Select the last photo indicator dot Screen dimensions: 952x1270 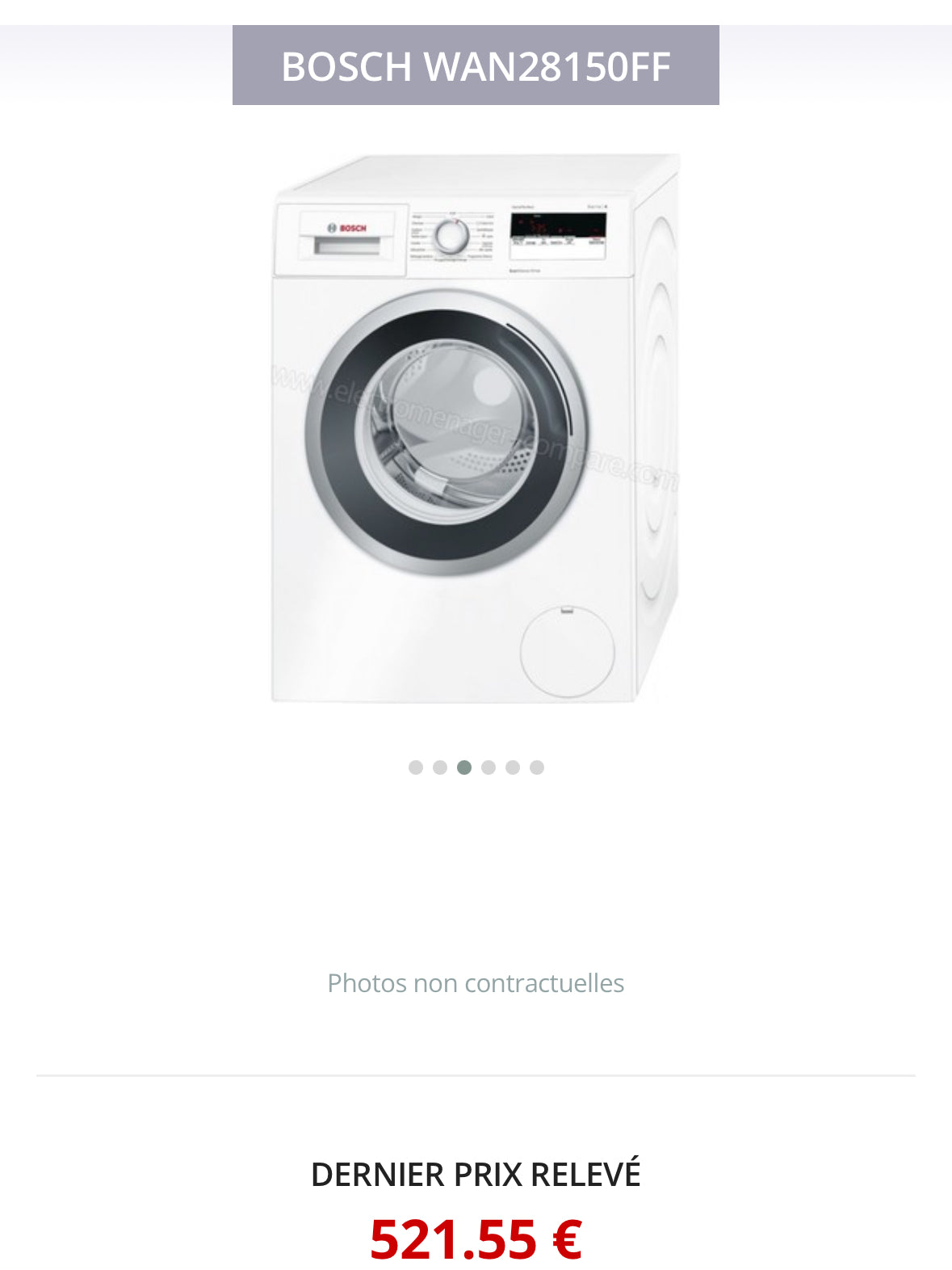click(x=537, y=767)
